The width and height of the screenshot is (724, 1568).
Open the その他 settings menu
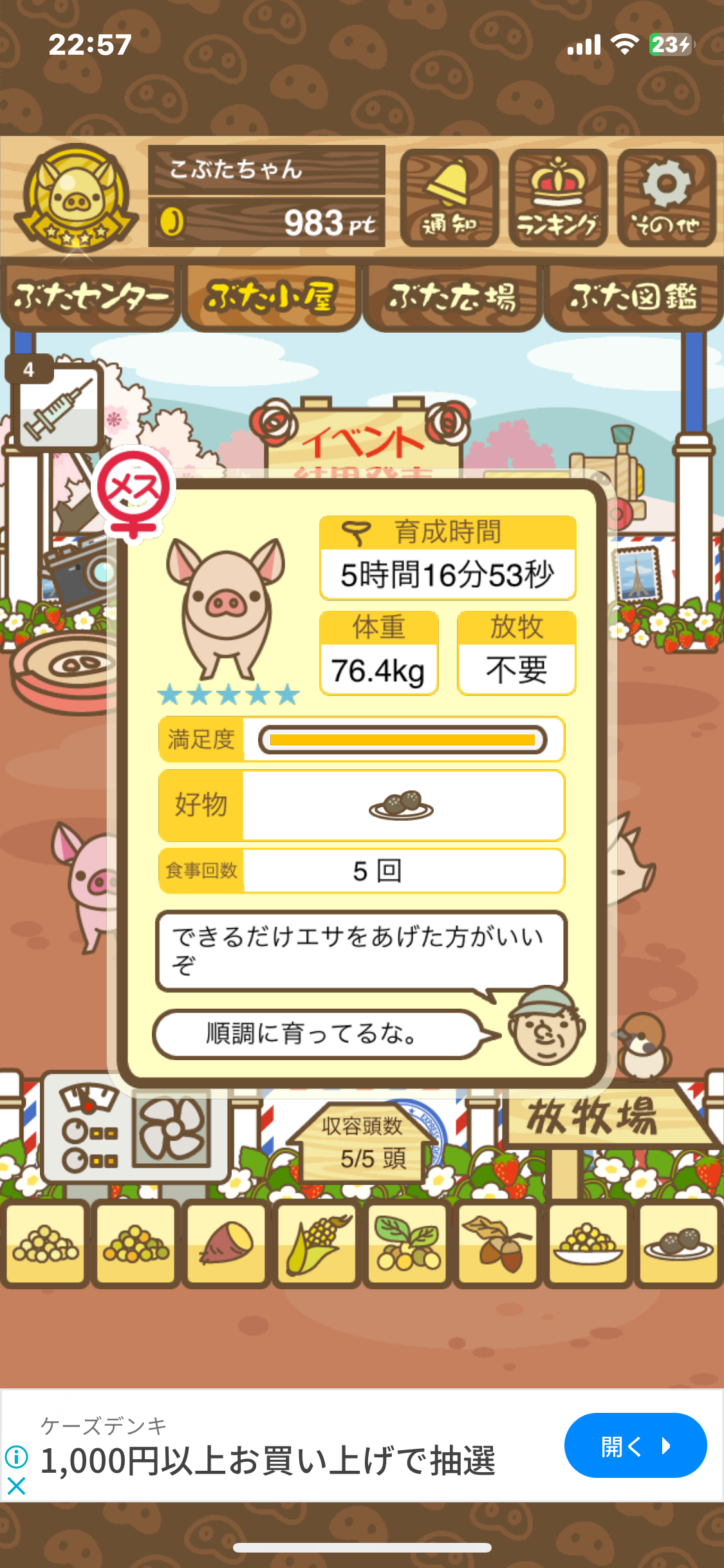[666, 198]
